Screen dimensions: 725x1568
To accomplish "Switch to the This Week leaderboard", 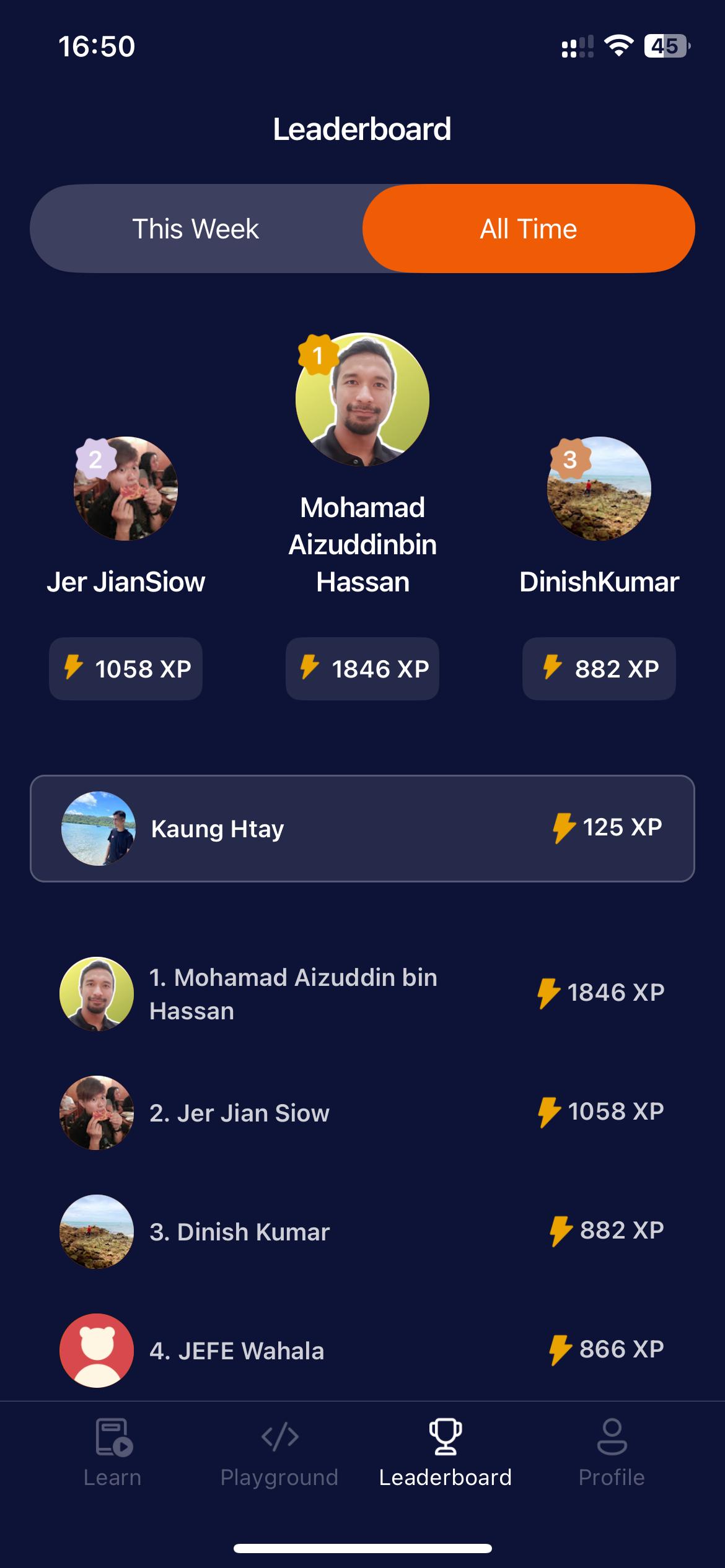I will coord(196,229).
